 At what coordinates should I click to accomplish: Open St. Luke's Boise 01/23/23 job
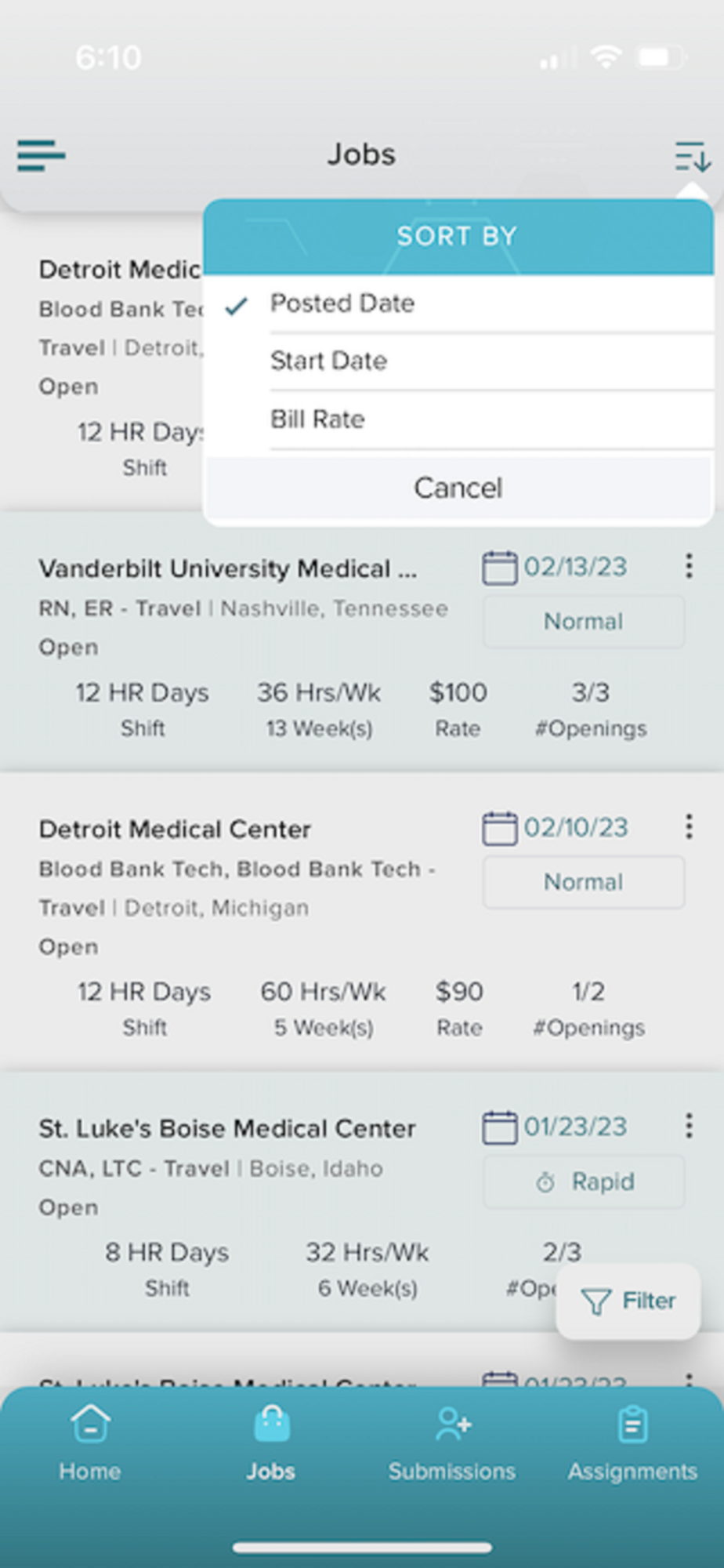[x=227, y=1129]
